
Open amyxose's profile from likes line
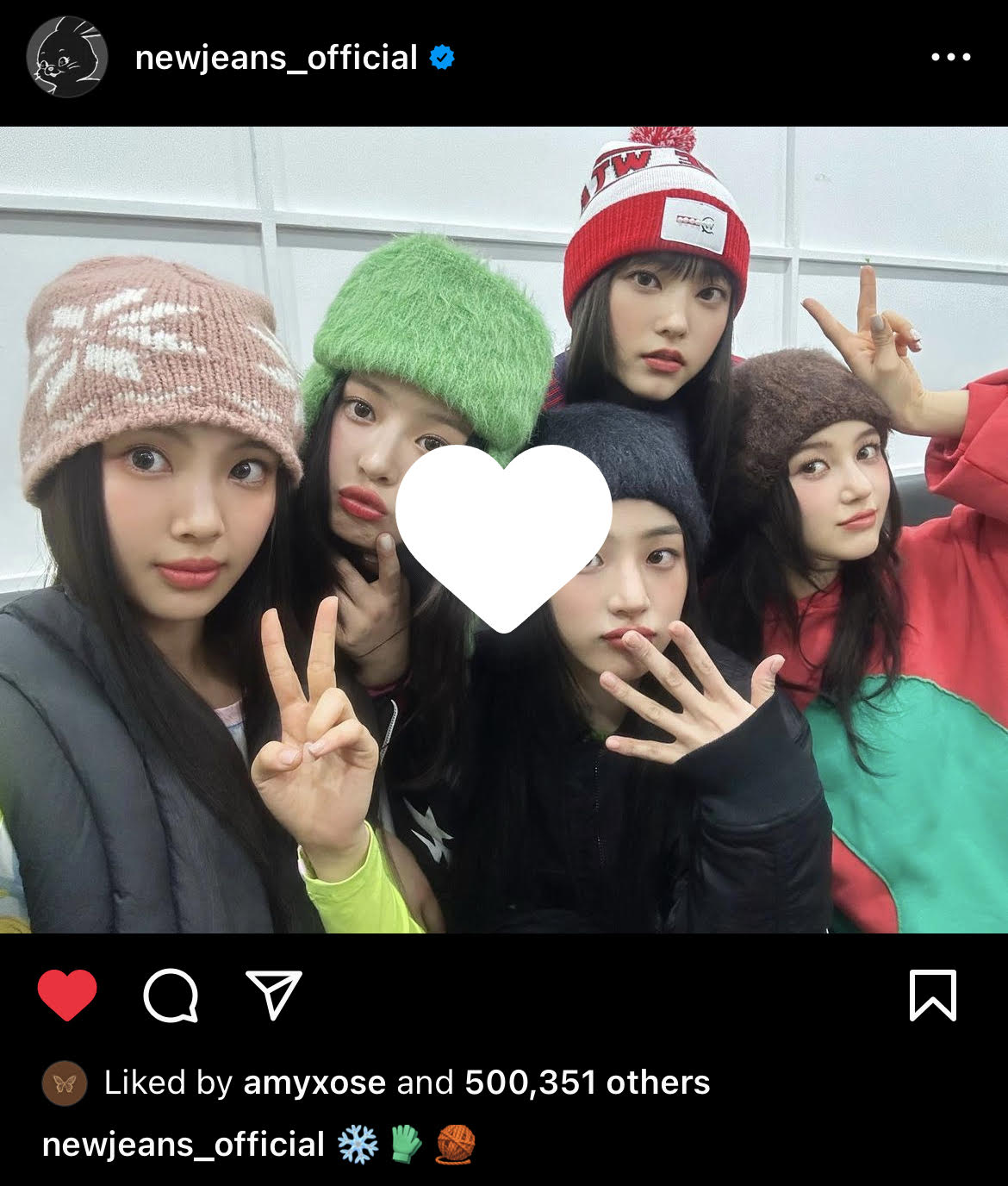pyautogui.click(x=314, y=1083)
